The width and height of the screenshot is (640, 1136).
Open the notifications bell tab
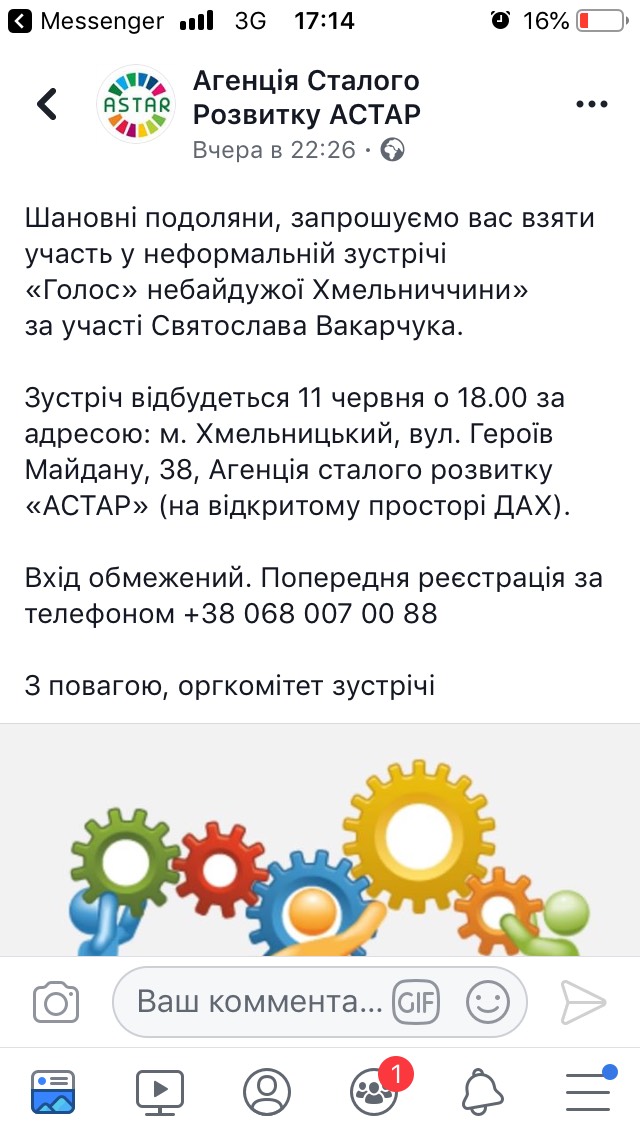click(481, 1091)
